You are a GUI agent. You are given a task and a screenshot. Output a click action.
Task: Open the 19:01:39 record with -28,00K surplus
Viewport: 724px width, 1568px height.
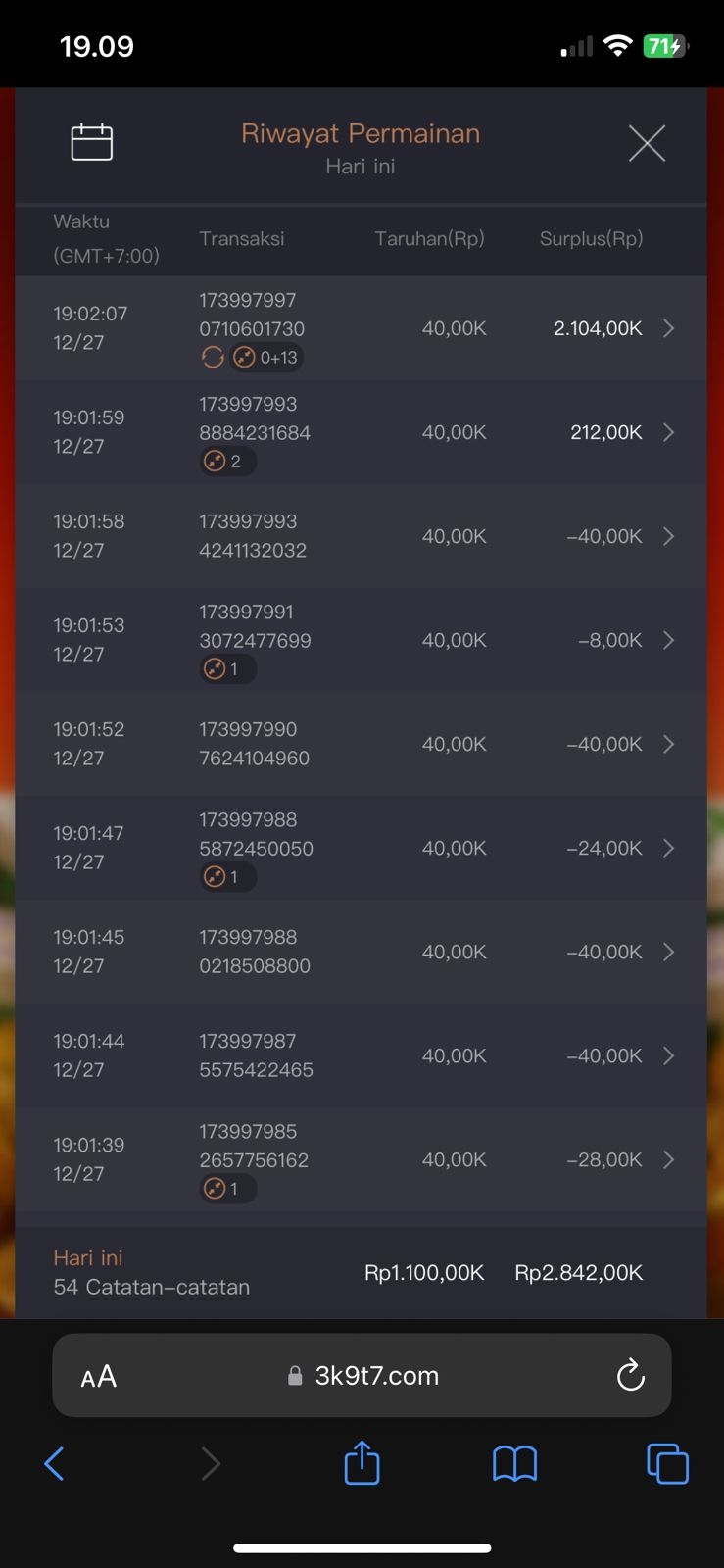click(667, 1159)
